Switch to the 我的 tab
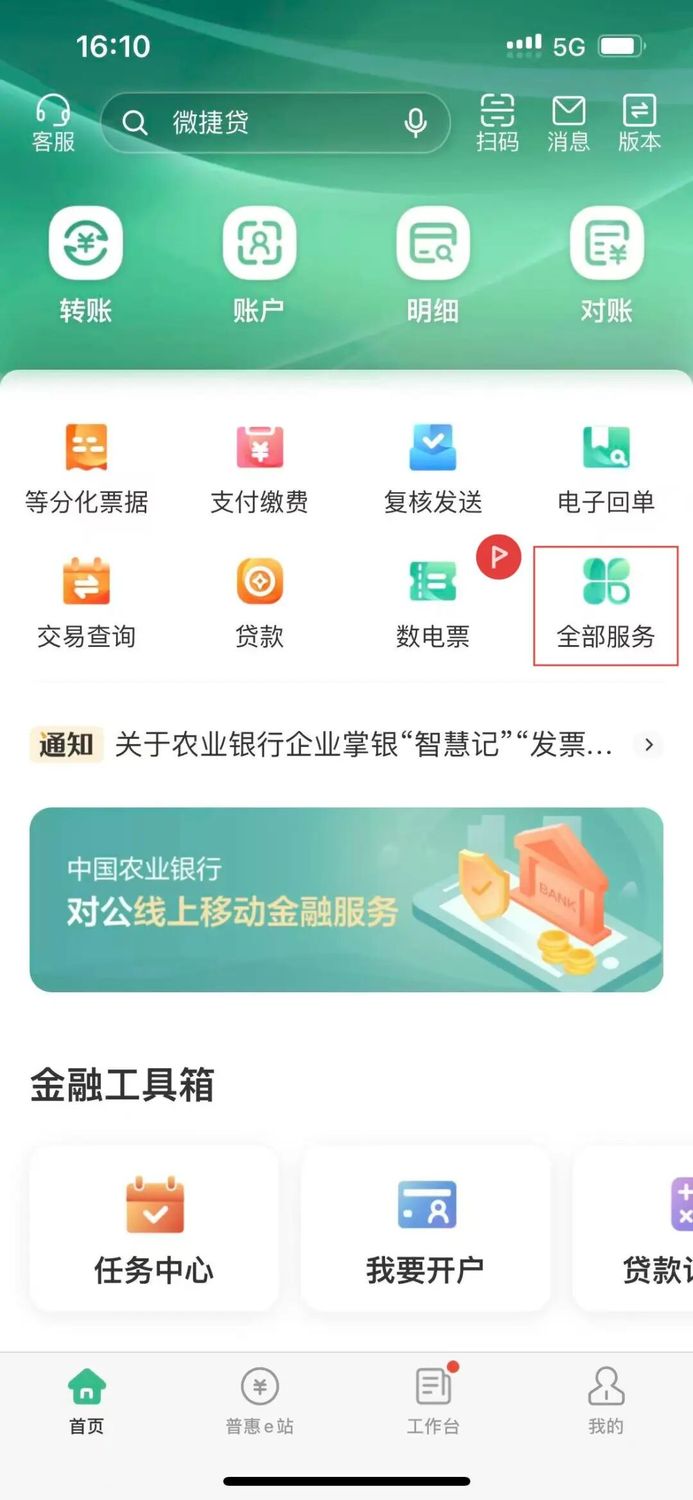693x1500 pixels. 606,1400
